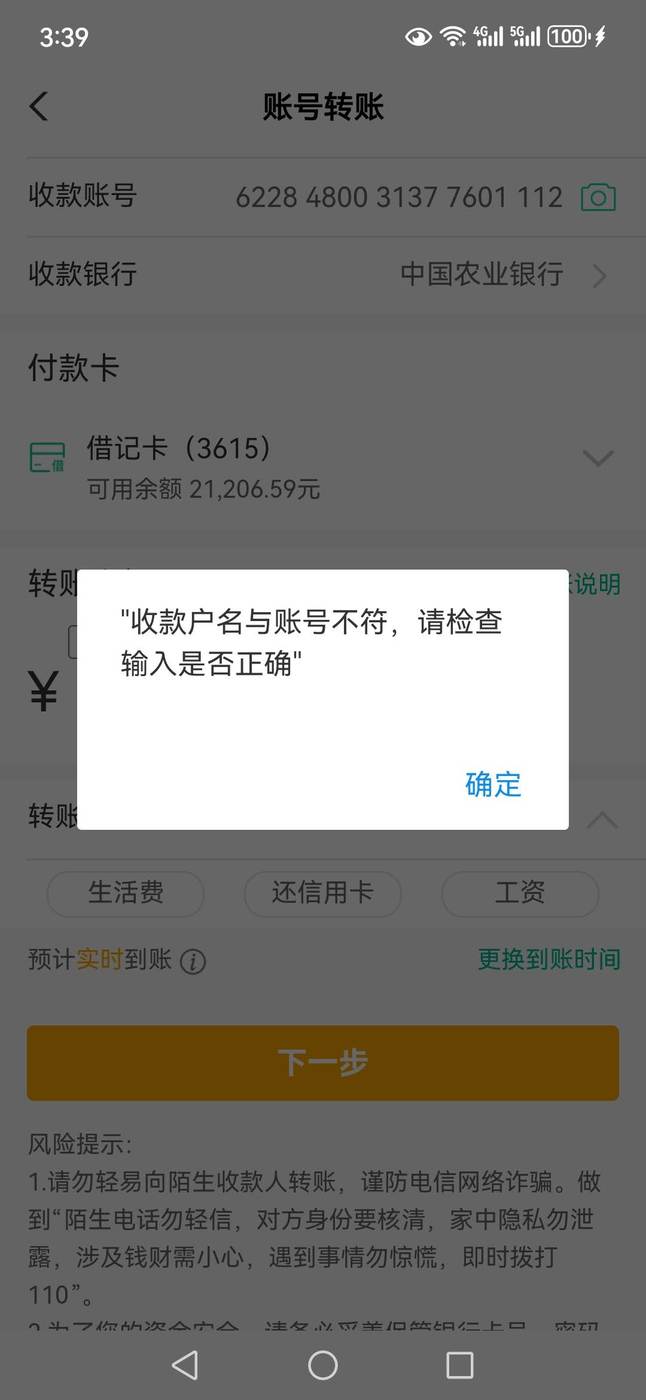Select the 还信用卡 remark chip

[x=322, y=893]
